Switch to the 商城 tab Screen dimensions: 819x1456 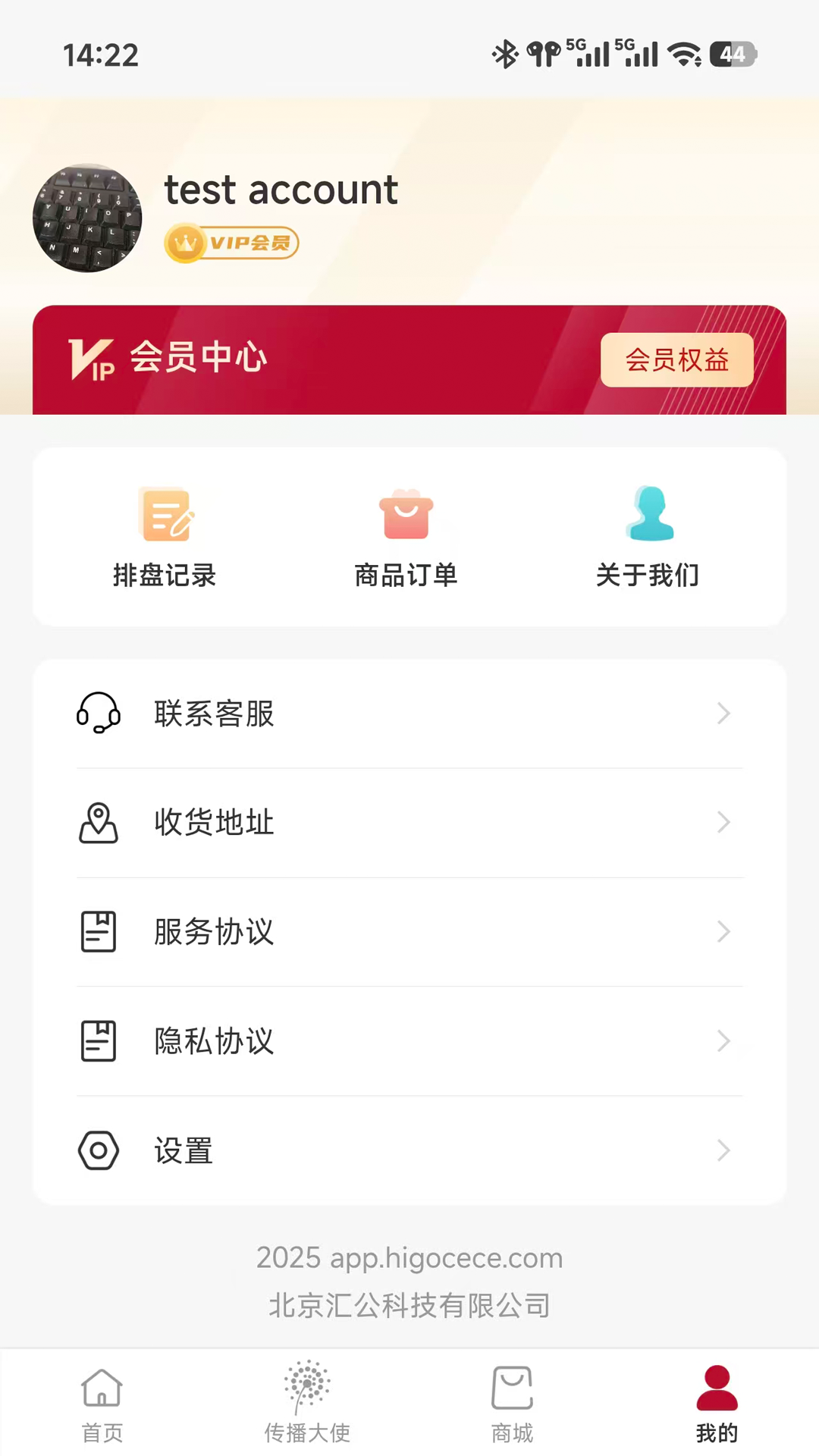[512, 1403]
